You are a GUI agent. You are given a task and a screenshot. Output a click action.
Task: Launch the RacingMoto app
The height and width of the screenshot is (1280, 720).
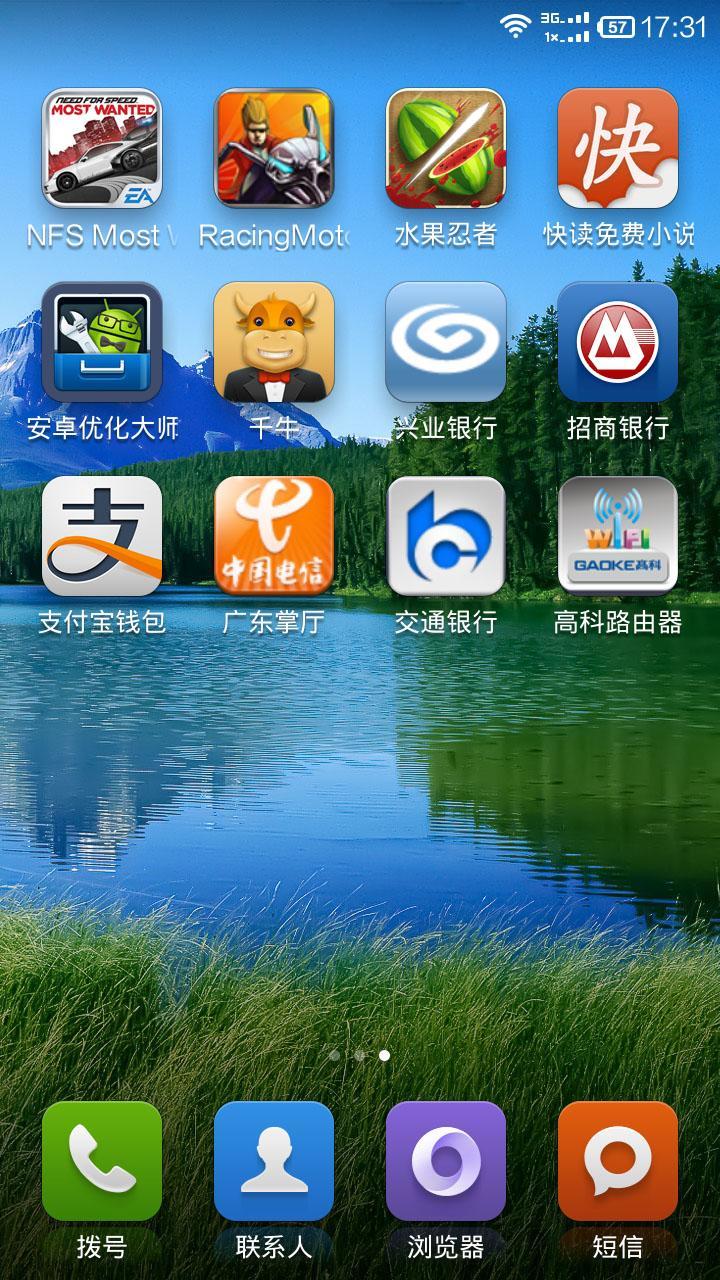click(274, 148)
